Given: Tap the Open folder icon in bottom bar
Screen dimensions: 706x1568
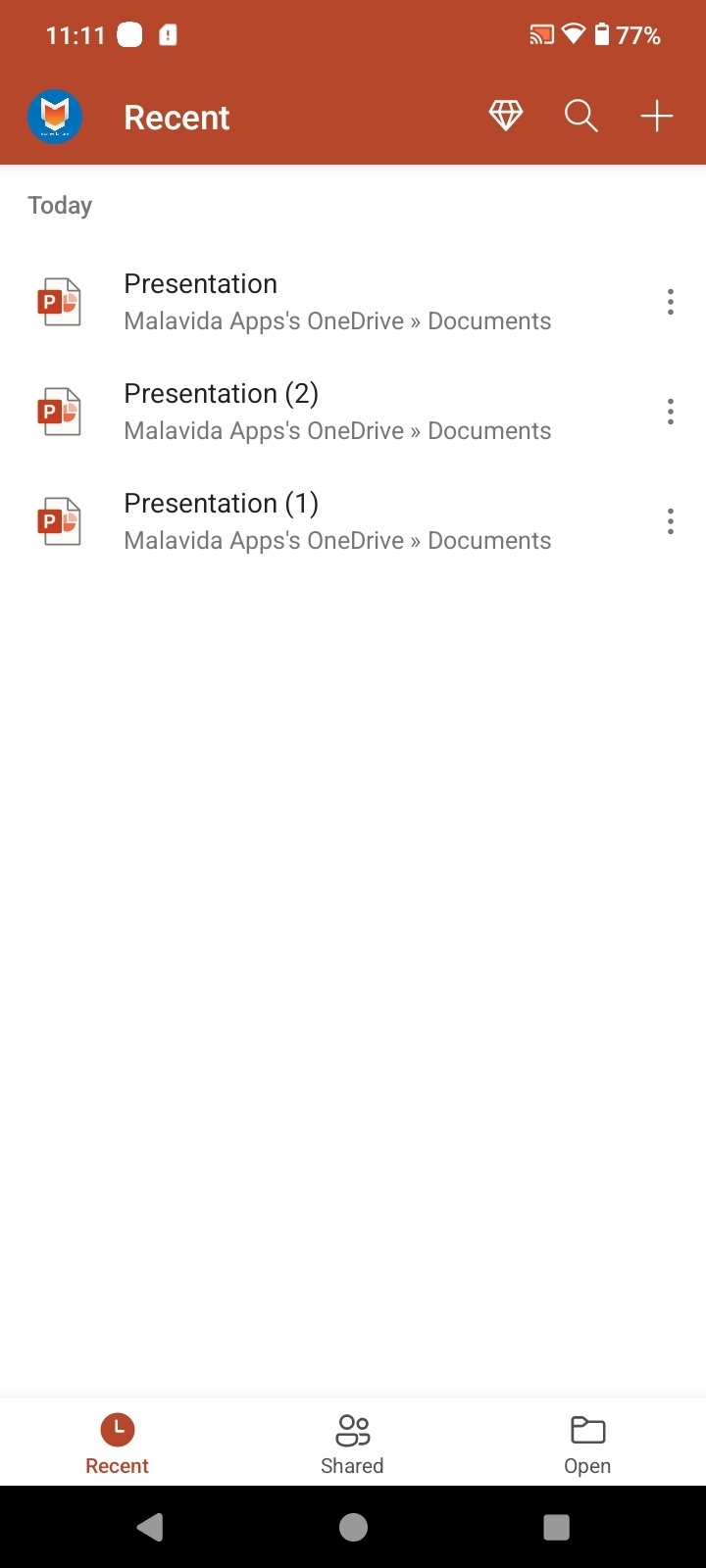Looking at the screenshot, I should point(587,1431).
